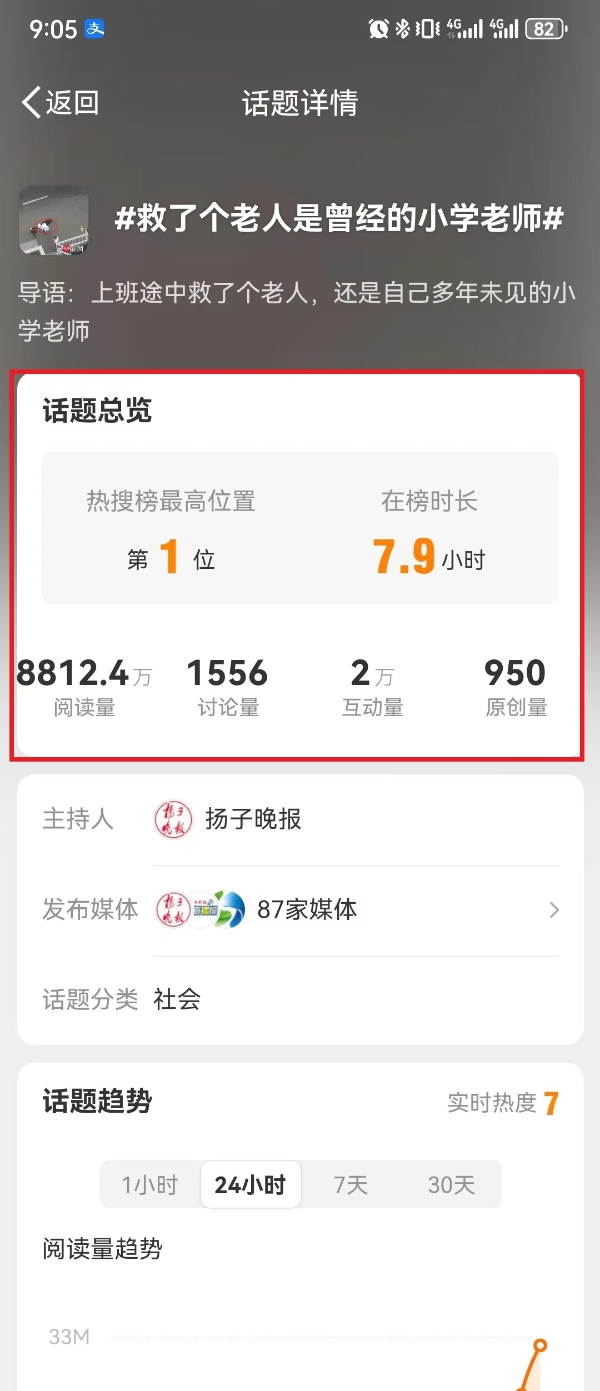Screen dimensions: 600x1391
Task: Go back using the 返回 arrow
Action: coord(59,102)
